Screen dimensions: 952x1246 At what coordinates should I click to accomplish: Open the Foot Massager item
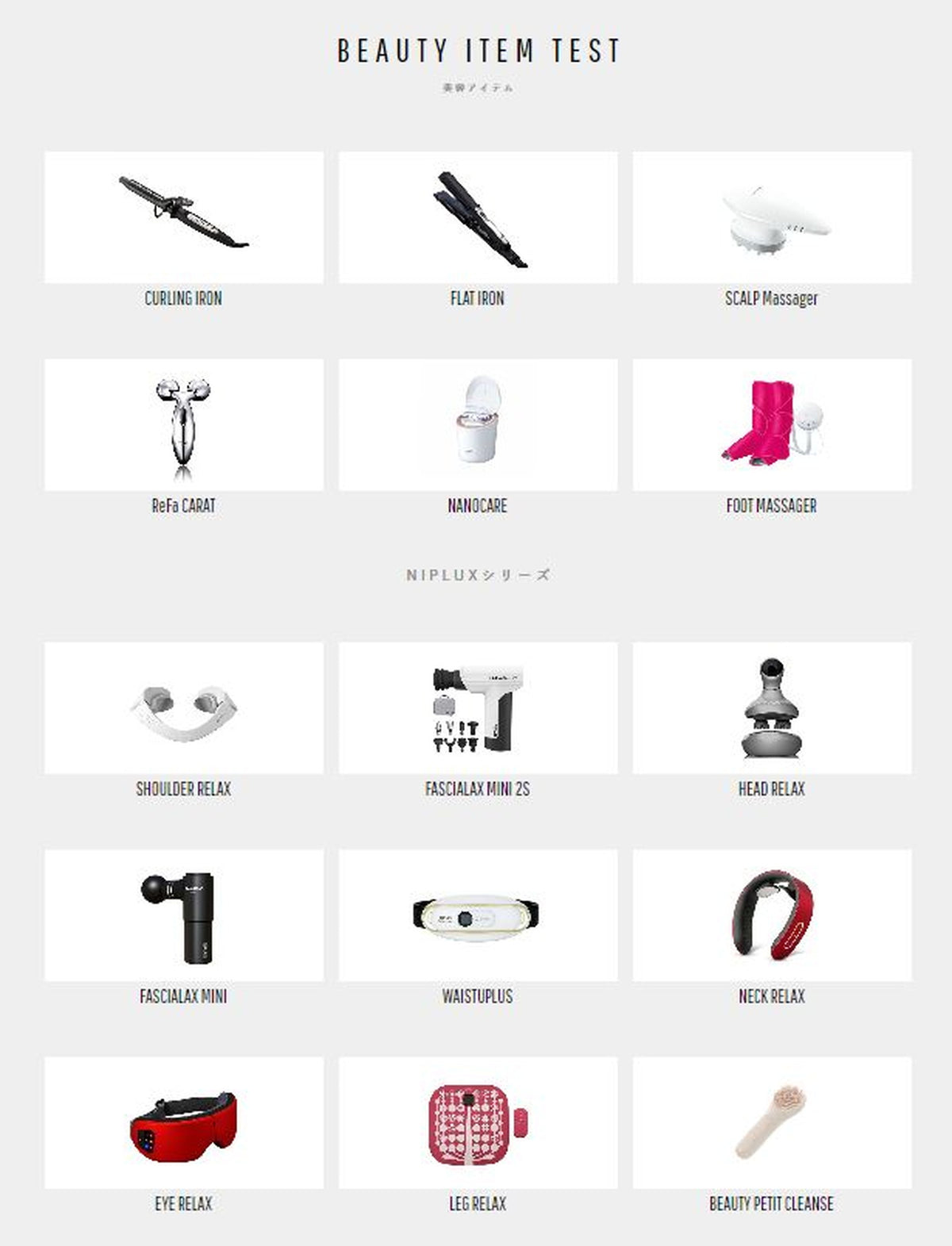coord(772,424)
